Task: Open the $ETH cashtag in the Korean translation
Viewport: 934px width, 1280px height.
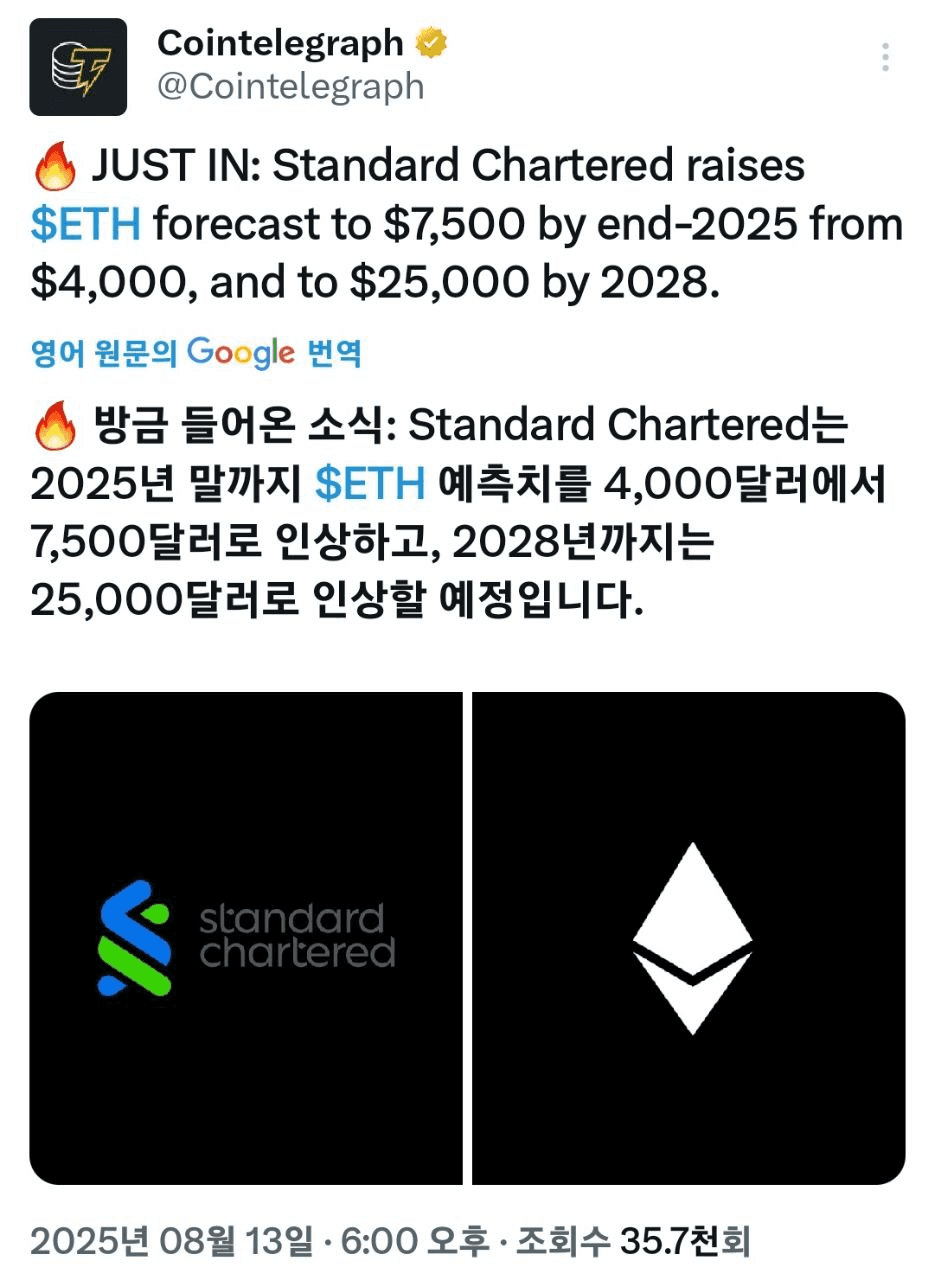Action: [370, 485]
